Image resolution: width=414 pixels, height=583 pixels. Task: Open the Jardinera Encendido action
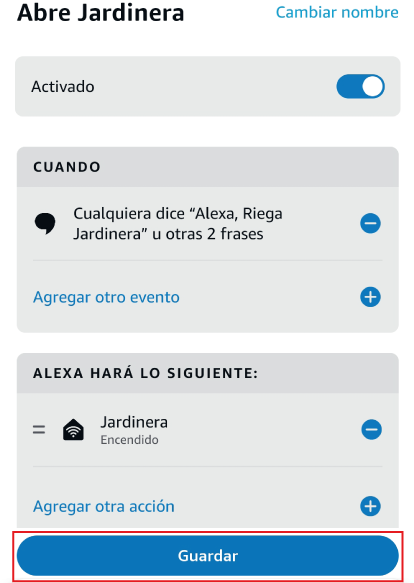point(134,430)
